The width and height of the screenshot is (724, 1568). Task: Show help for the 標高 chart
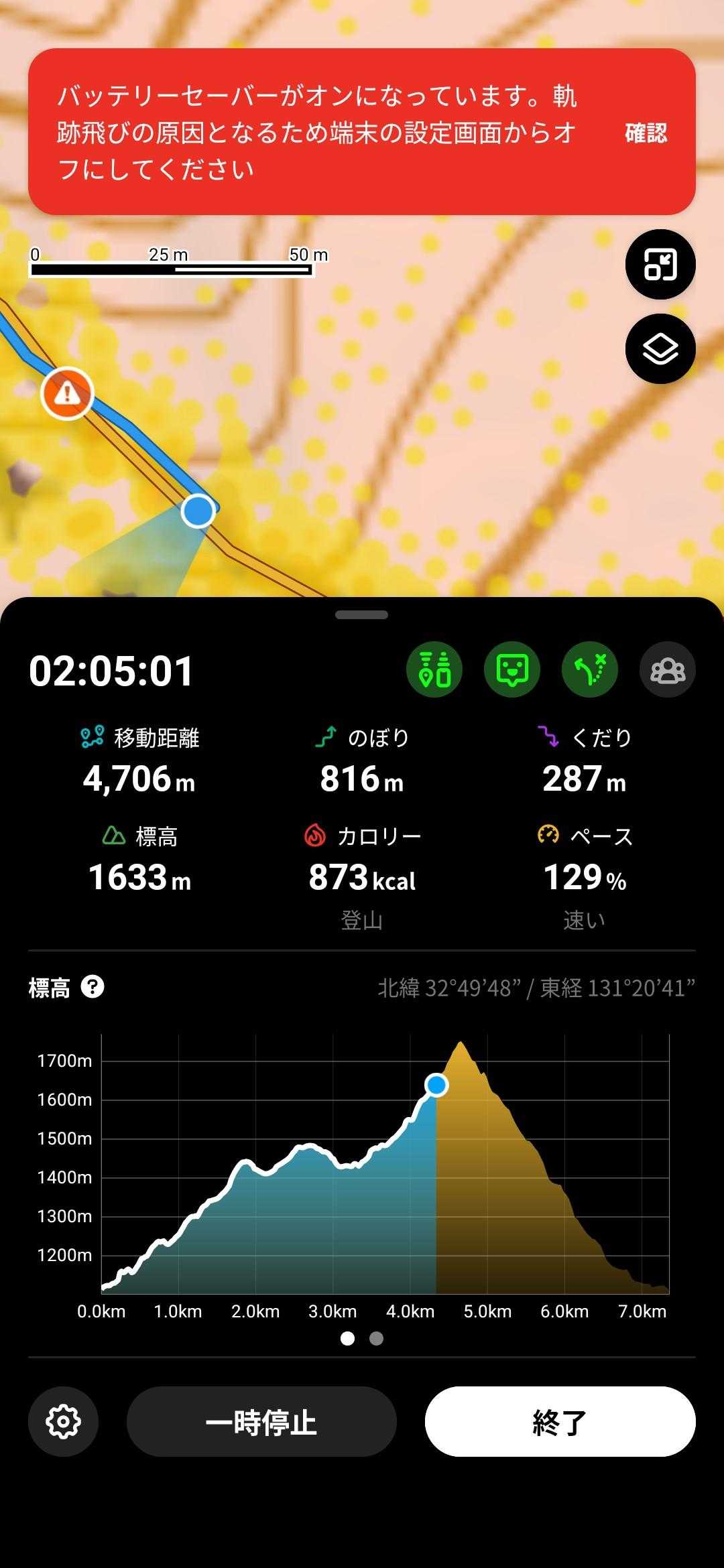point(93,987)
